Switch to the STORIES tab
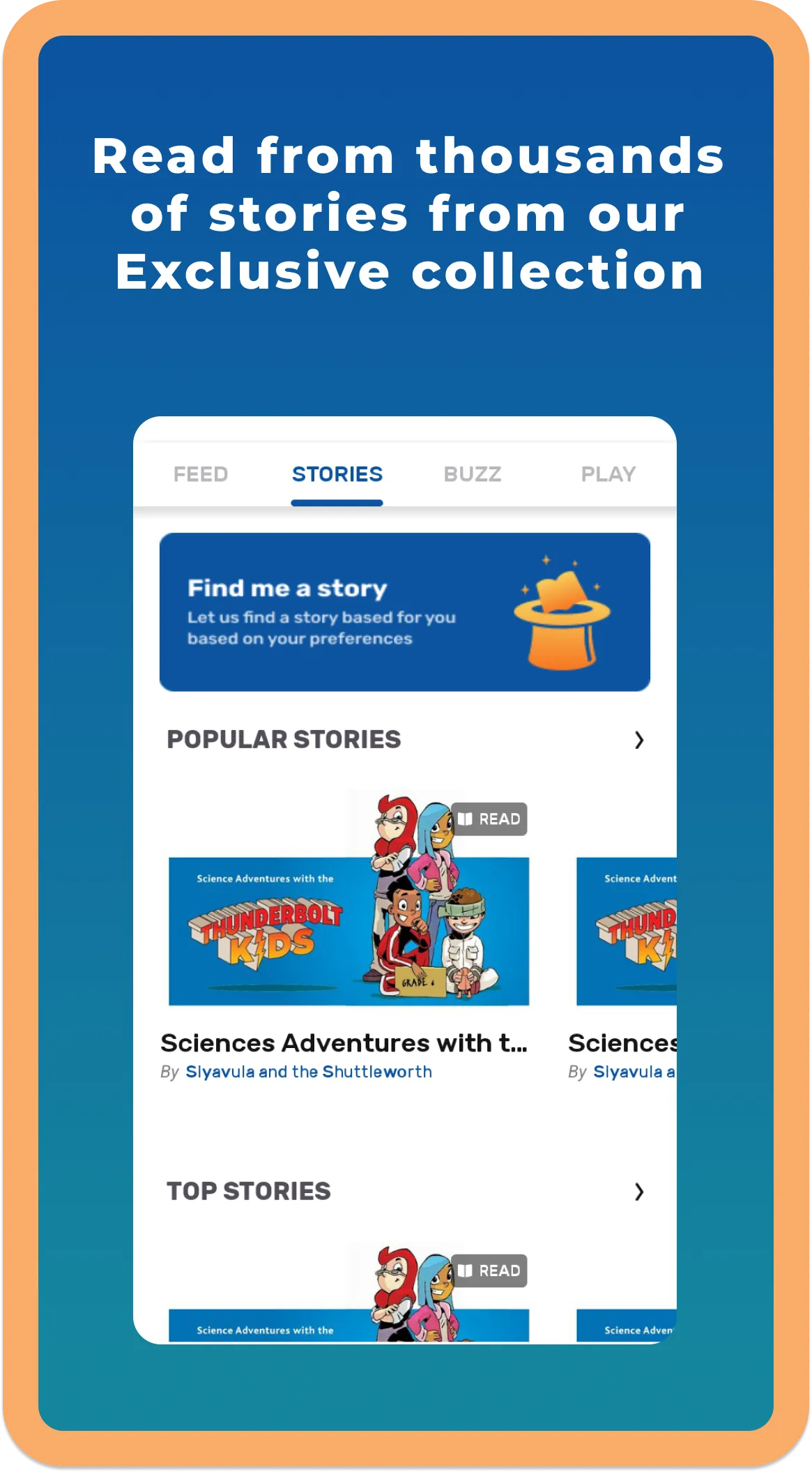This screenshot has height=1472, width=812. 336,473
